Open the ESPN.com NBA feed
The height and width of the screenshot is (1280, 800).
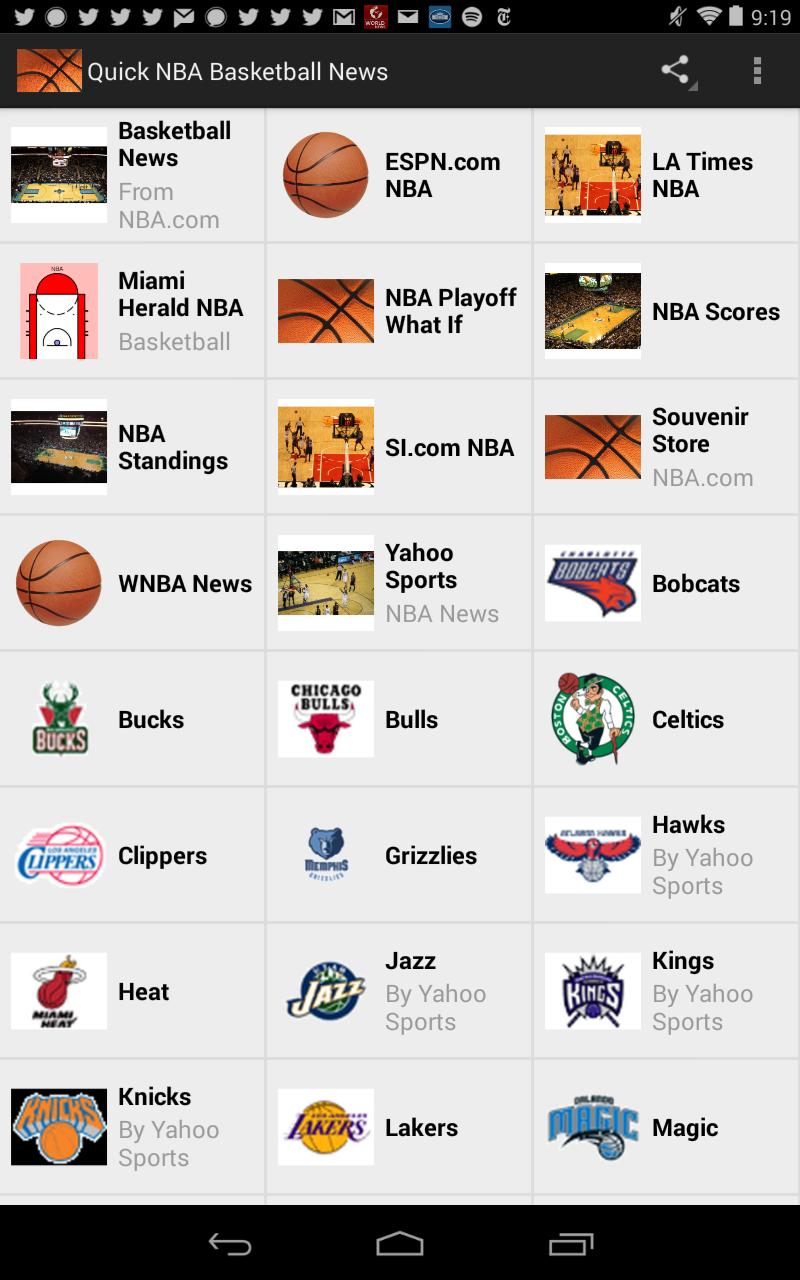(398, 175)
